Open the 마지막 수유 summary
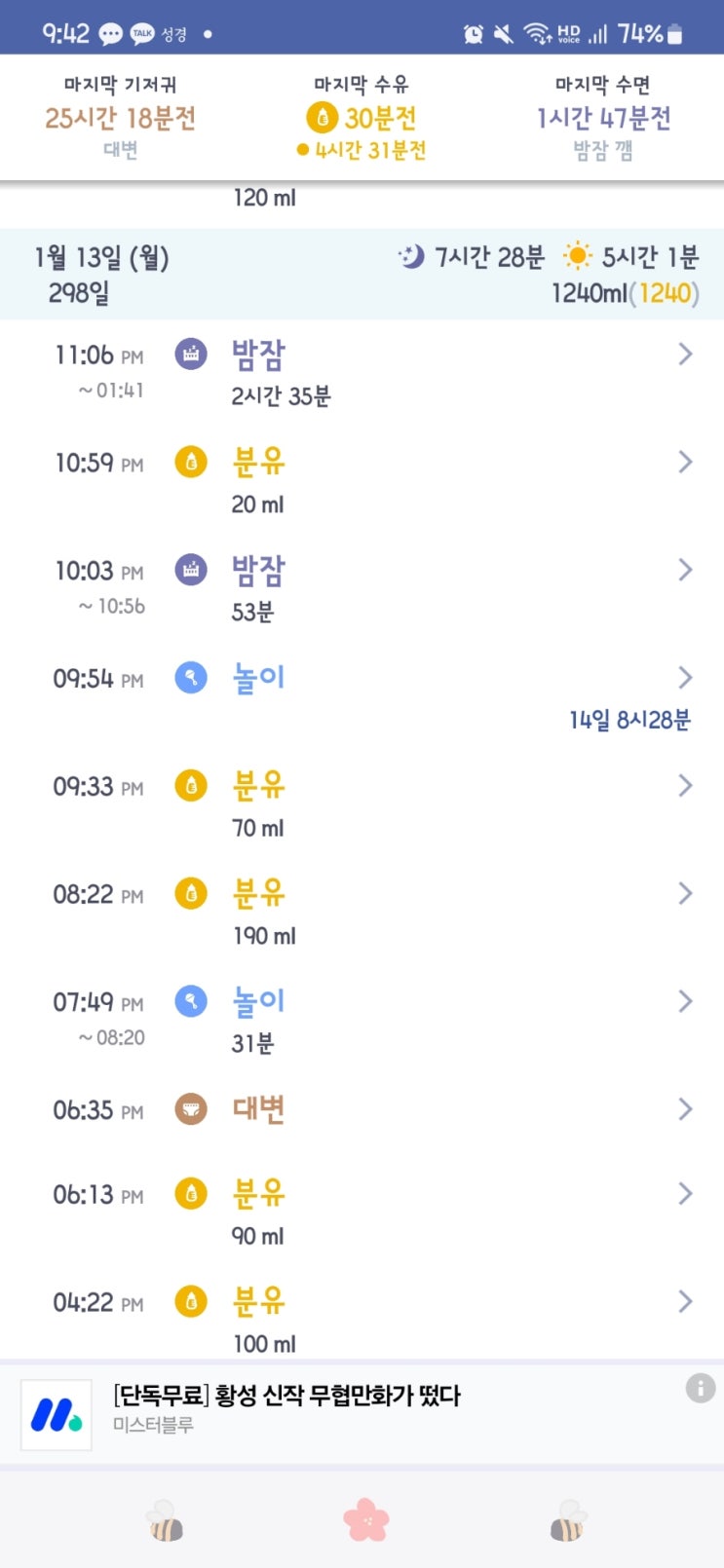 point(362,118)
